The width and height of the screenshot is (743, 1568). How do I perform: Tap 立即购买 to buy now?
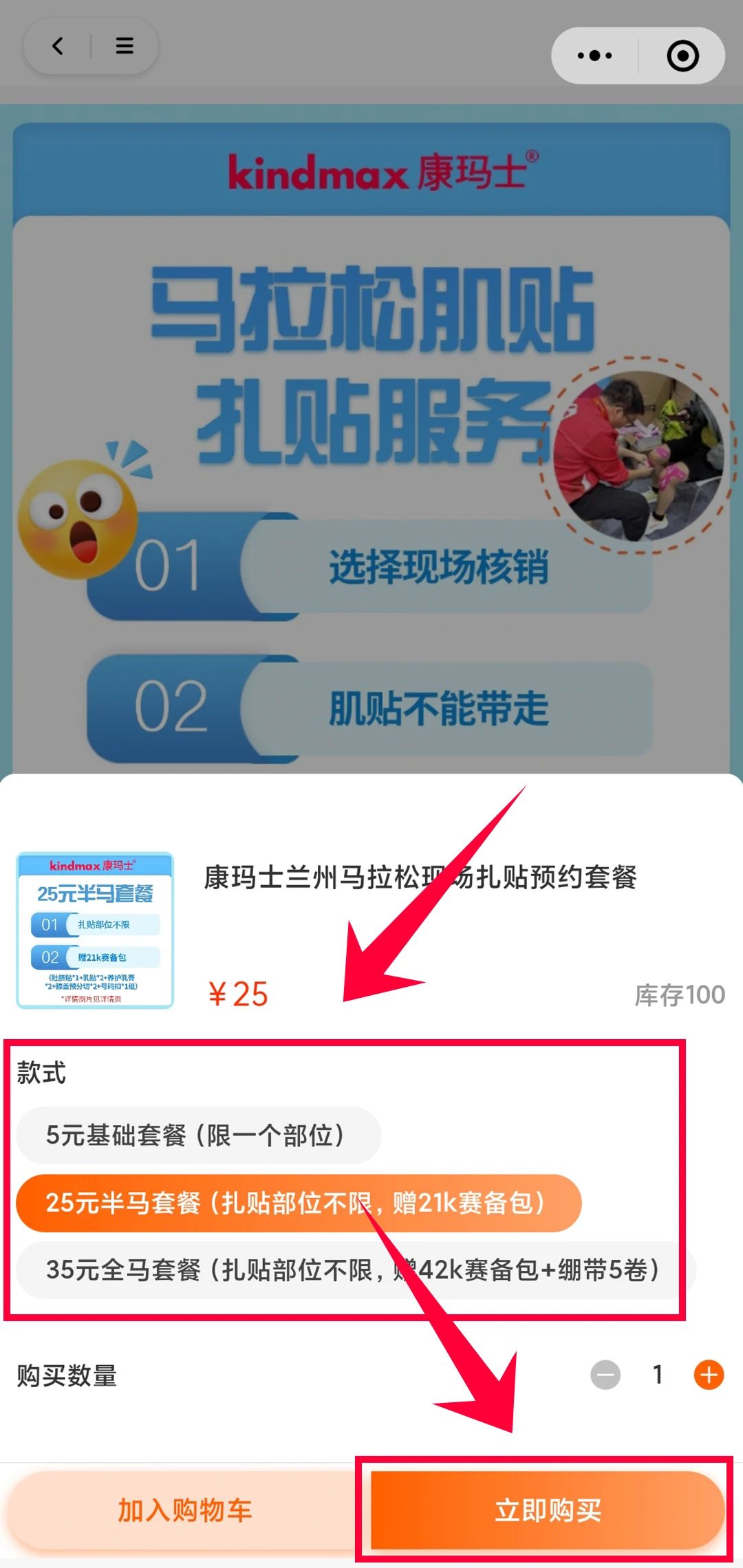click(548, 1511)
